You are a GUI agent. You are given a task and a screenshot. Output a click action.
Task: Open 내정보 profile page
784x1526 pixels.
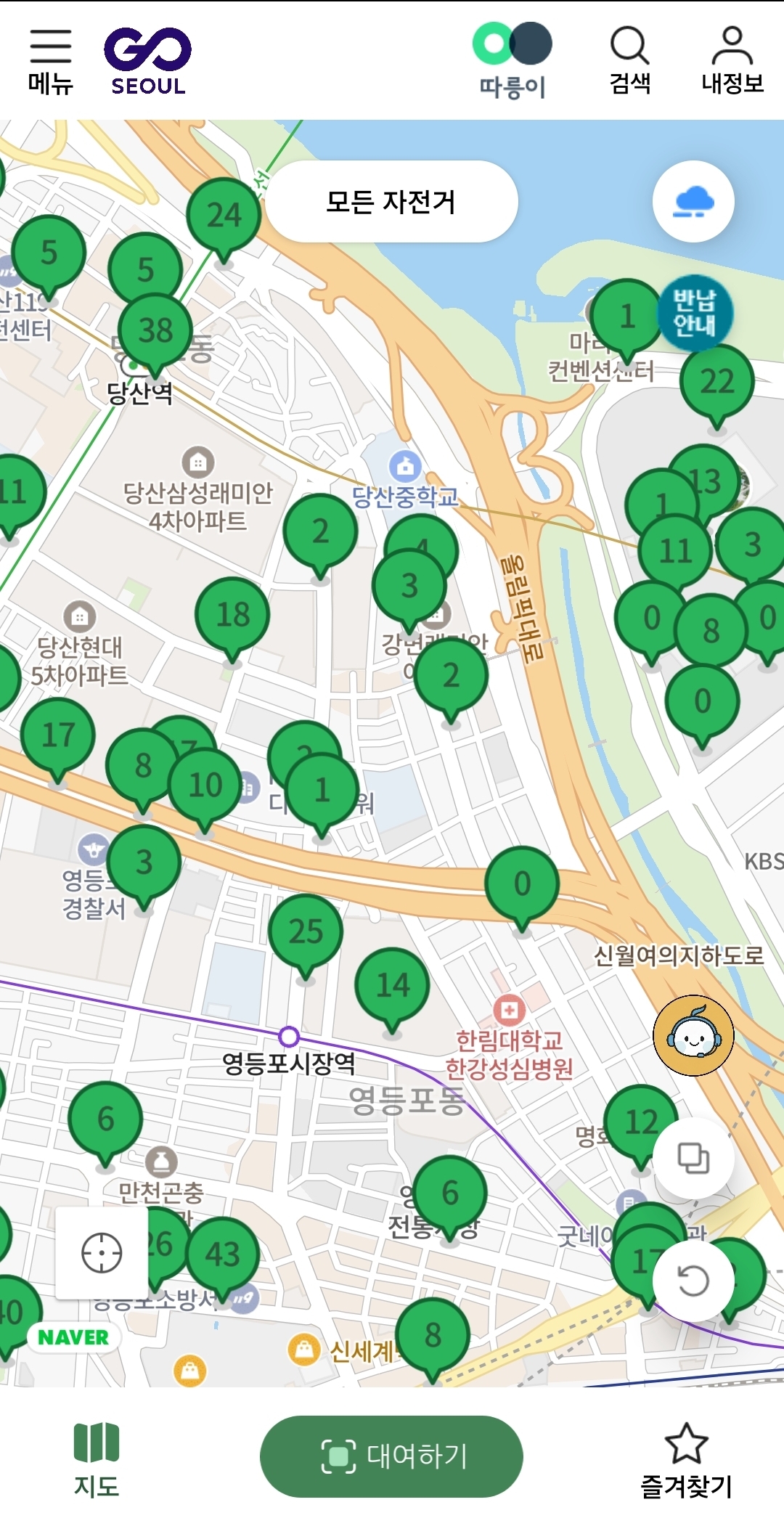pyautogui.click(x=732, y=62)
